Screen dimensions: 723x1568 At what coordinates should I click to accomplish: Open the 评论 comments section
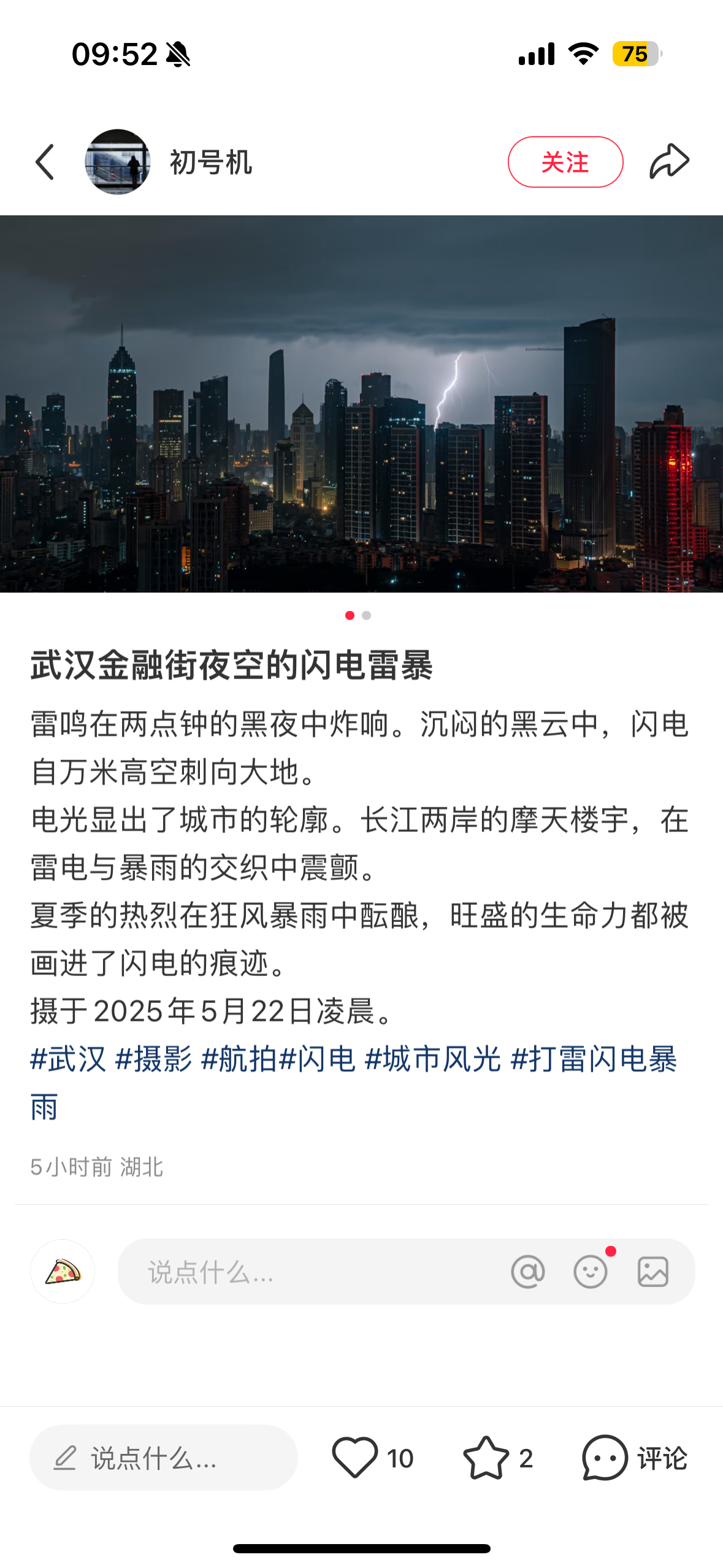[x=635, y=1458]
